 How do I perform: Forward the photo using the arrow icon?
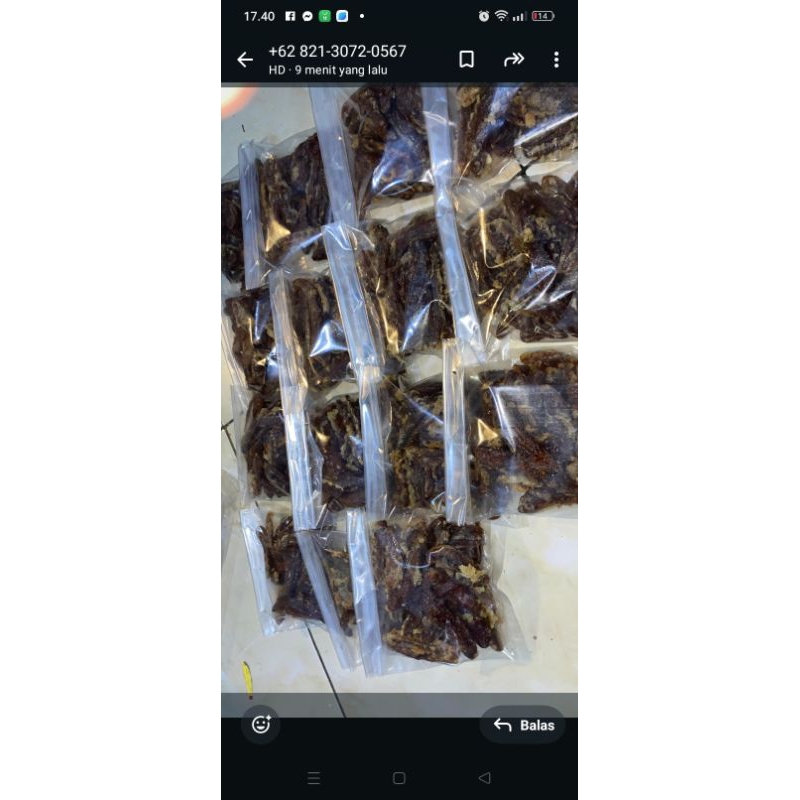[514, 60]
